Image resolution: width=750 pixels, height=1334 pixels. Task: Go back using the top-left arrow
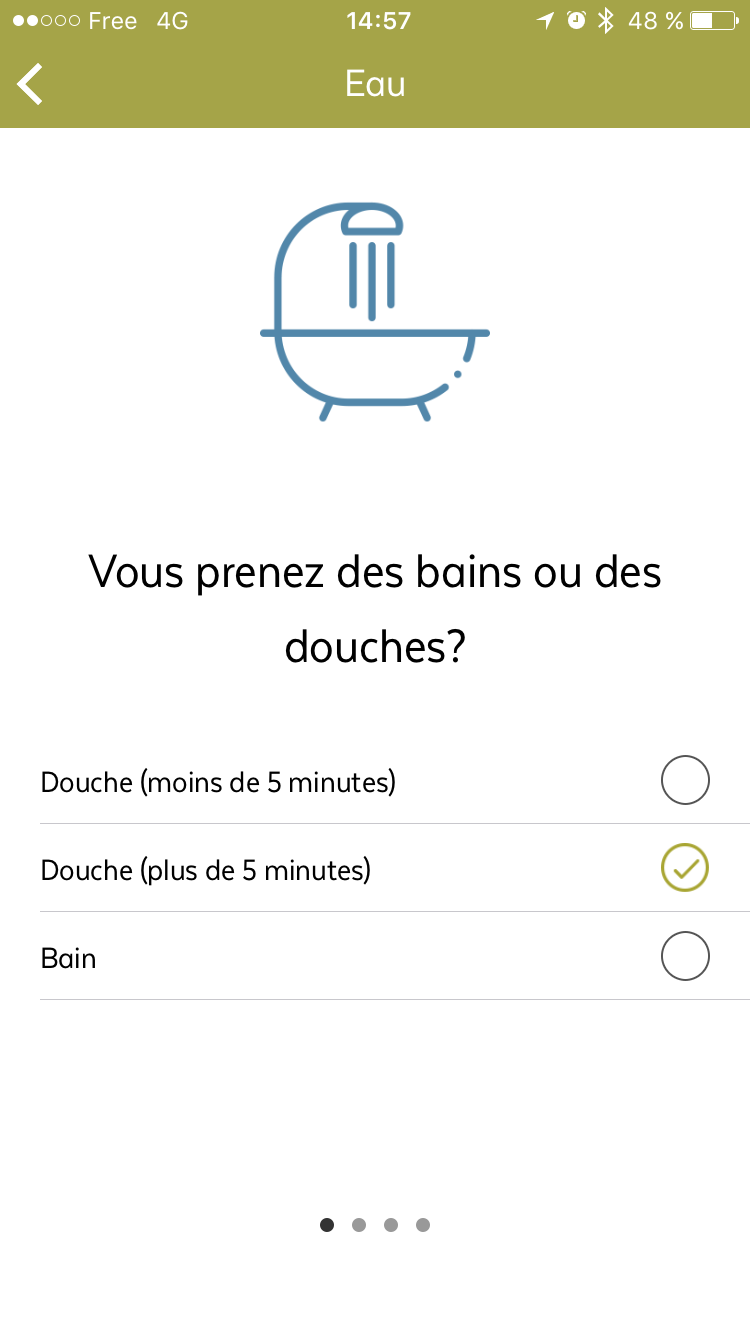point(30,83)
